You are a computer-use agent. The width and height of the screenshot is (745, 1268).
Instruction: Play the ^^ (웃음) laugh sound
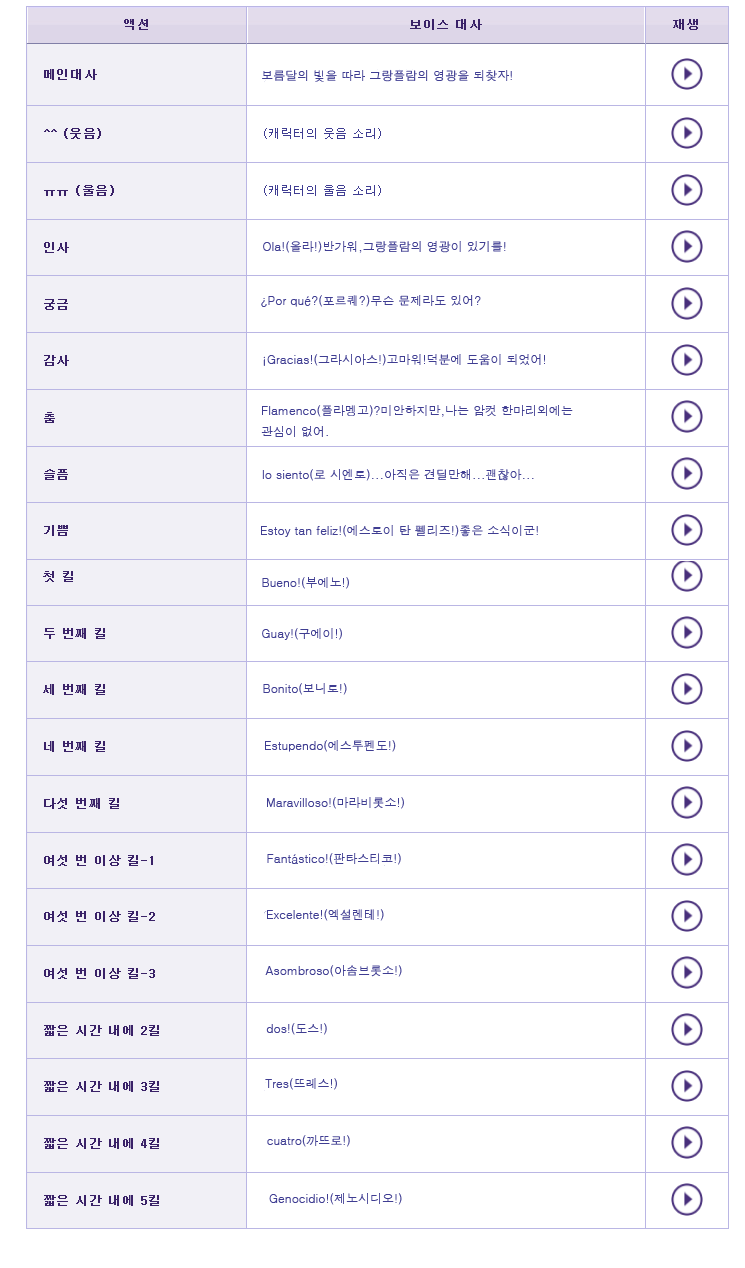(686, 133)
